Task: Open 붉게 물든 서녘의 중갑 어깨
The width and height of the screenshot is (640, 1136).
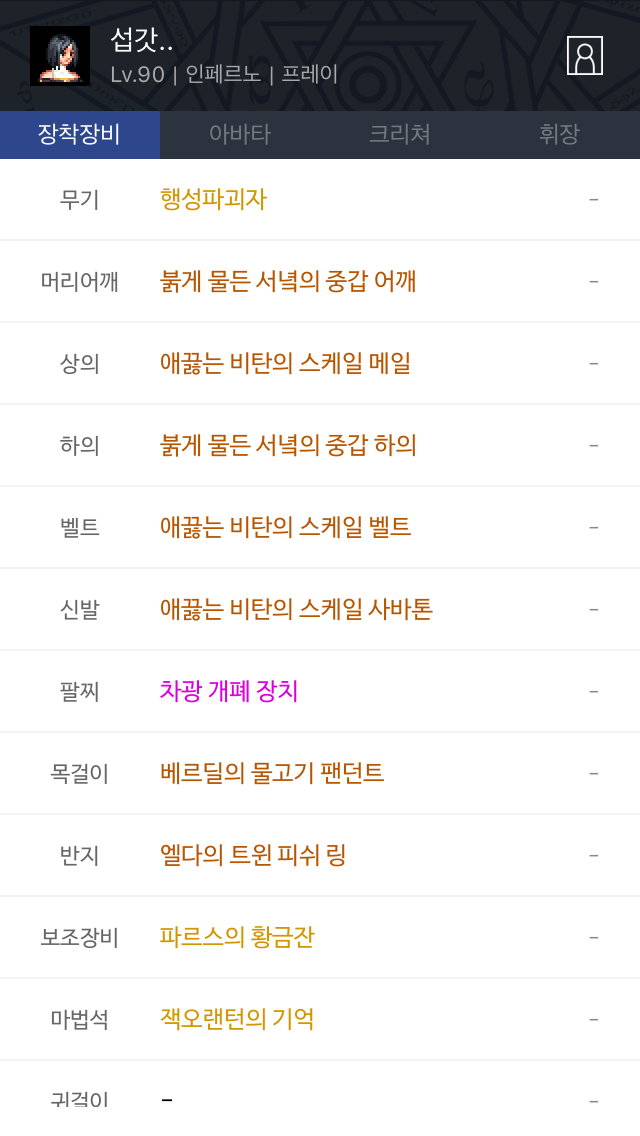Action: (288, 281)
